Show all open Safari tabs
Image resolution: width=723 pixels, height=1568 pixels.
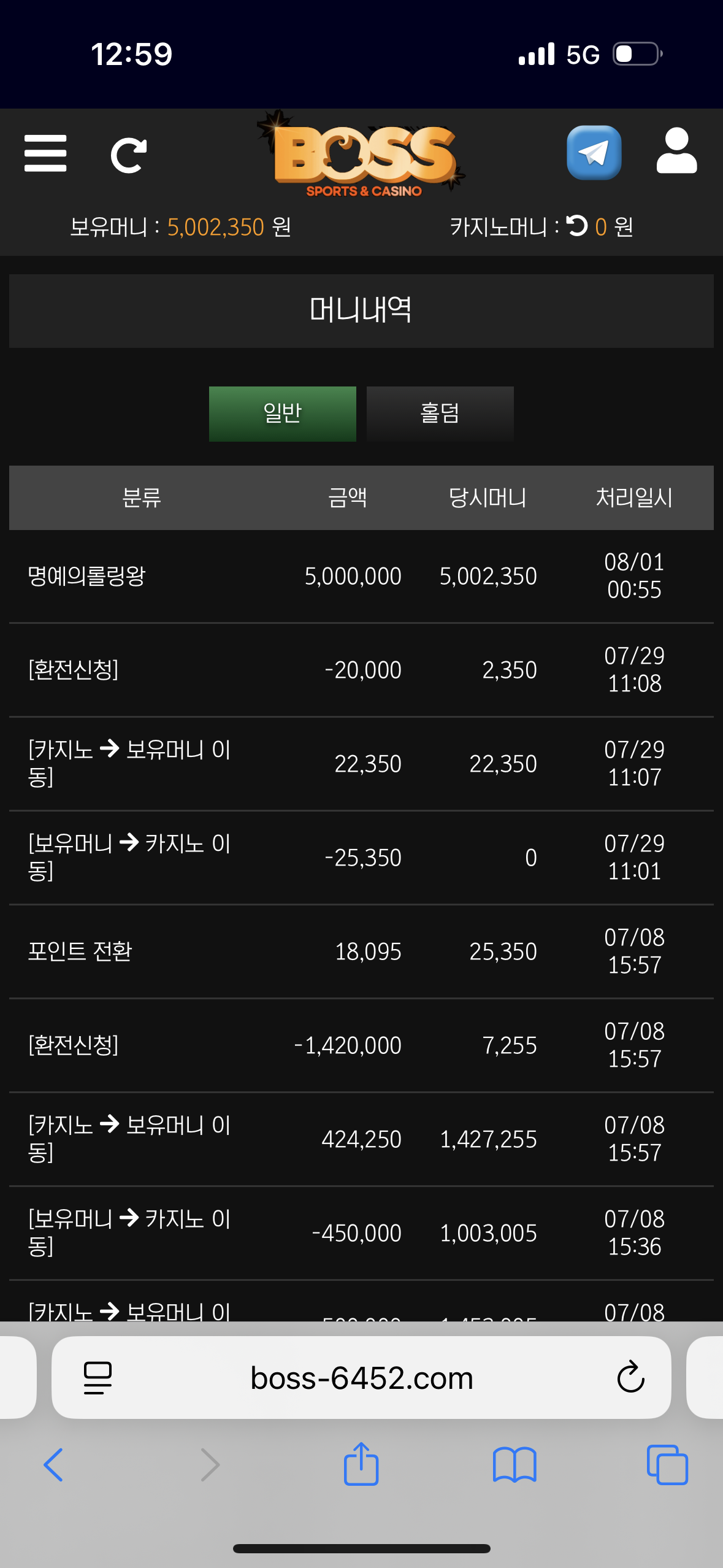[667, 1465]
